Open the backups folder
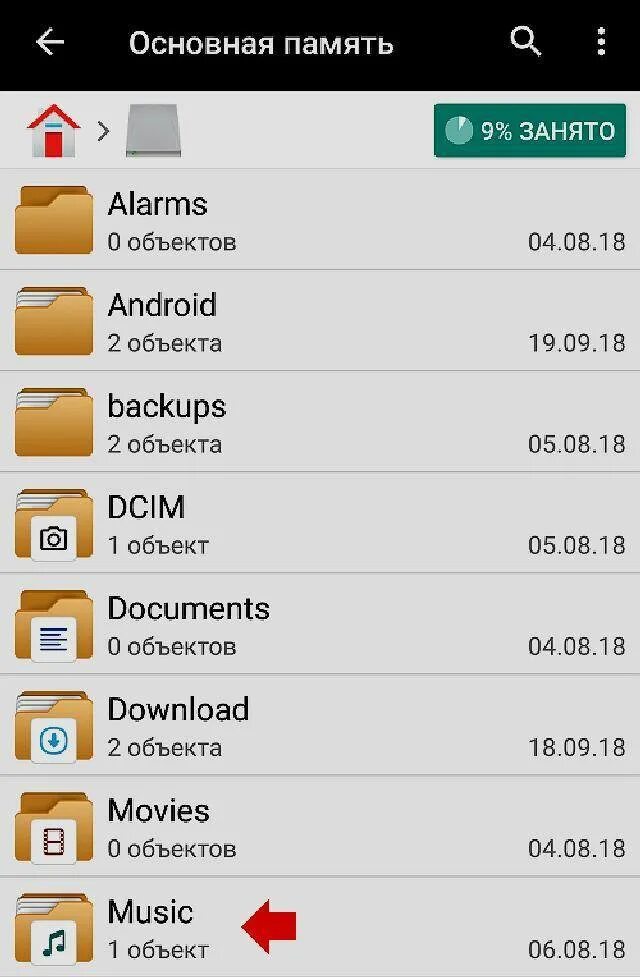Screen dimensions: 640x977 coord(320,422)
